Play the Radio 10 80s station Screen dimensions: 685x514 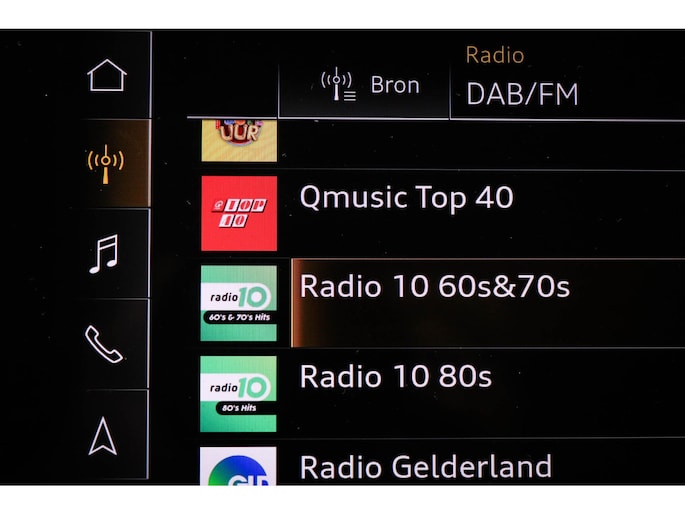pos(442,394)
